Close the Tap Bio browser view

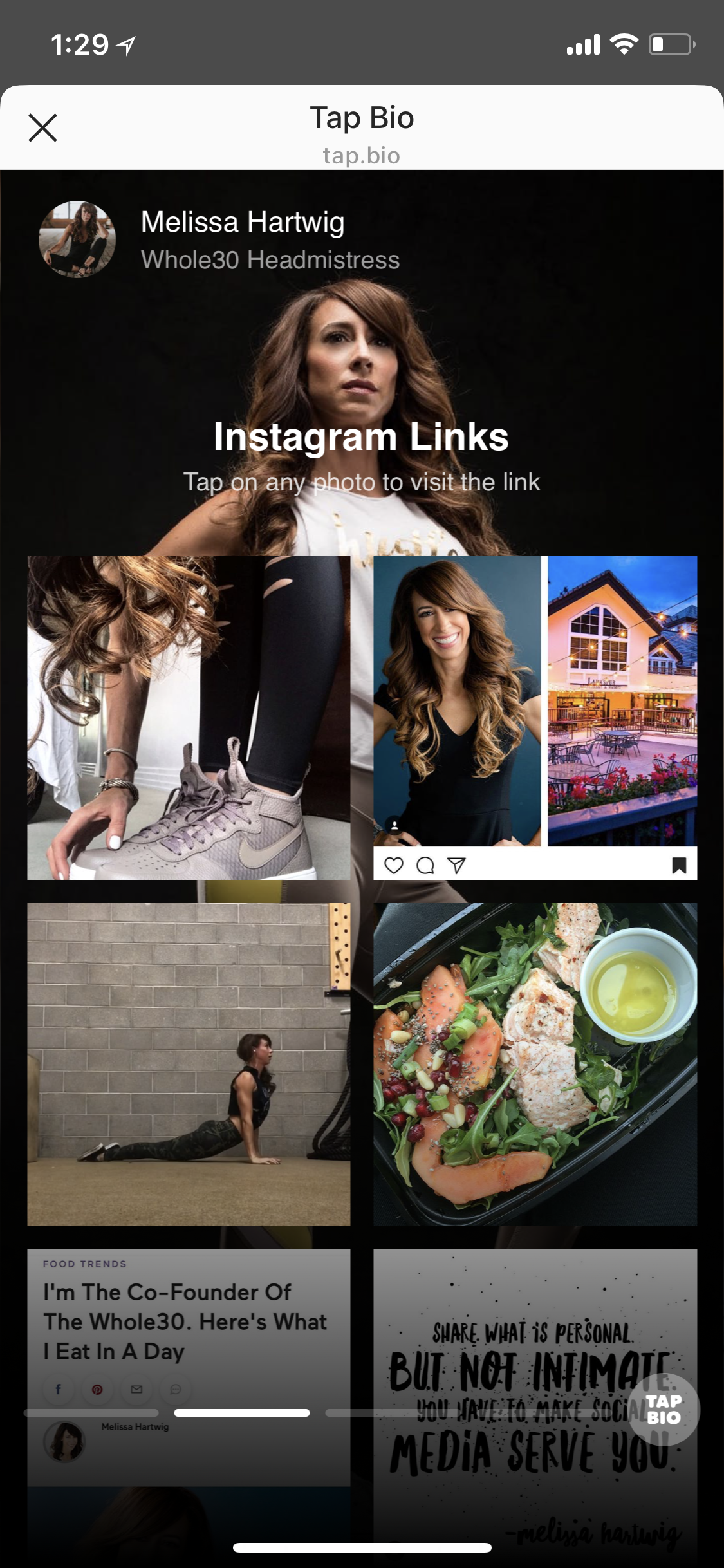pos(43,127)
